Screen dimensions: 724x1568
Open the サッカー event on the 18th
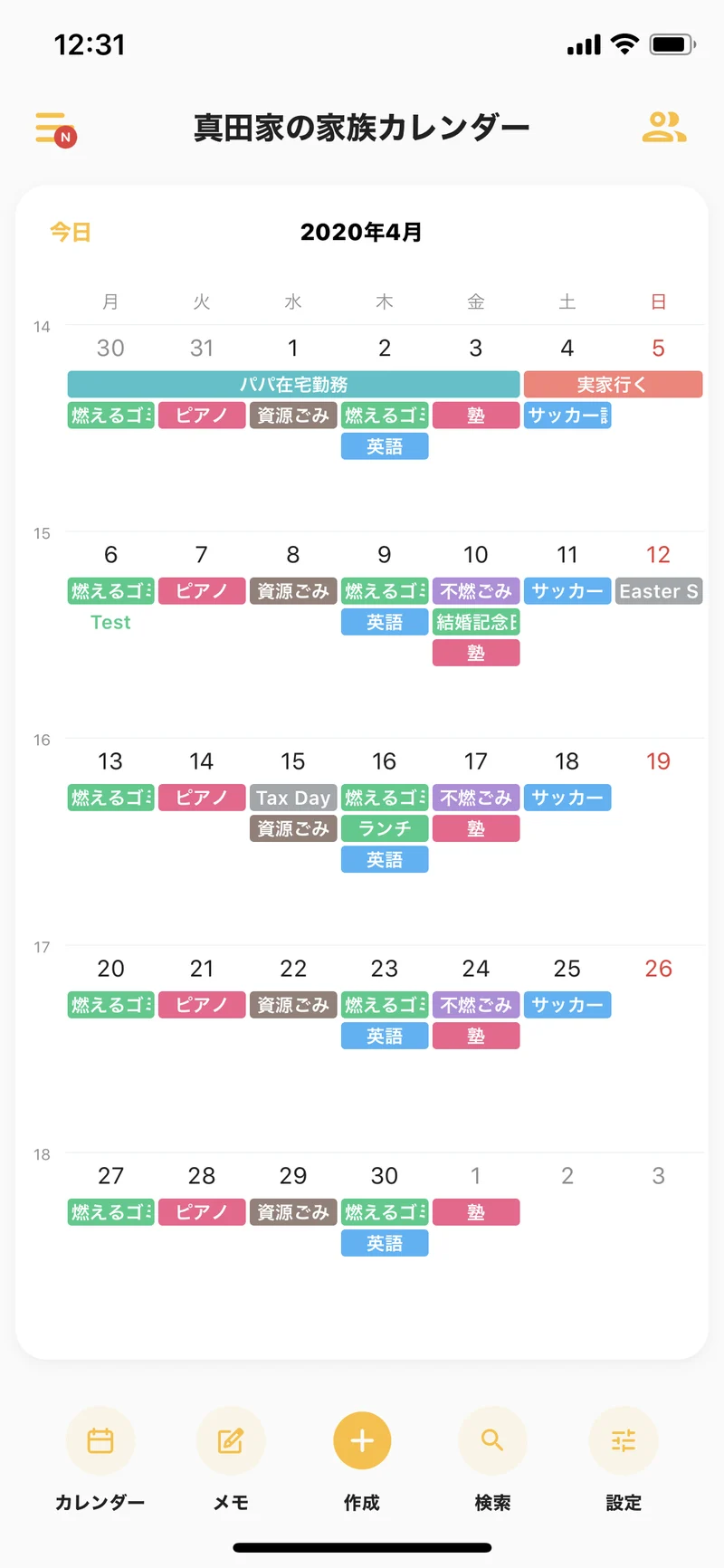pos(567,798)
